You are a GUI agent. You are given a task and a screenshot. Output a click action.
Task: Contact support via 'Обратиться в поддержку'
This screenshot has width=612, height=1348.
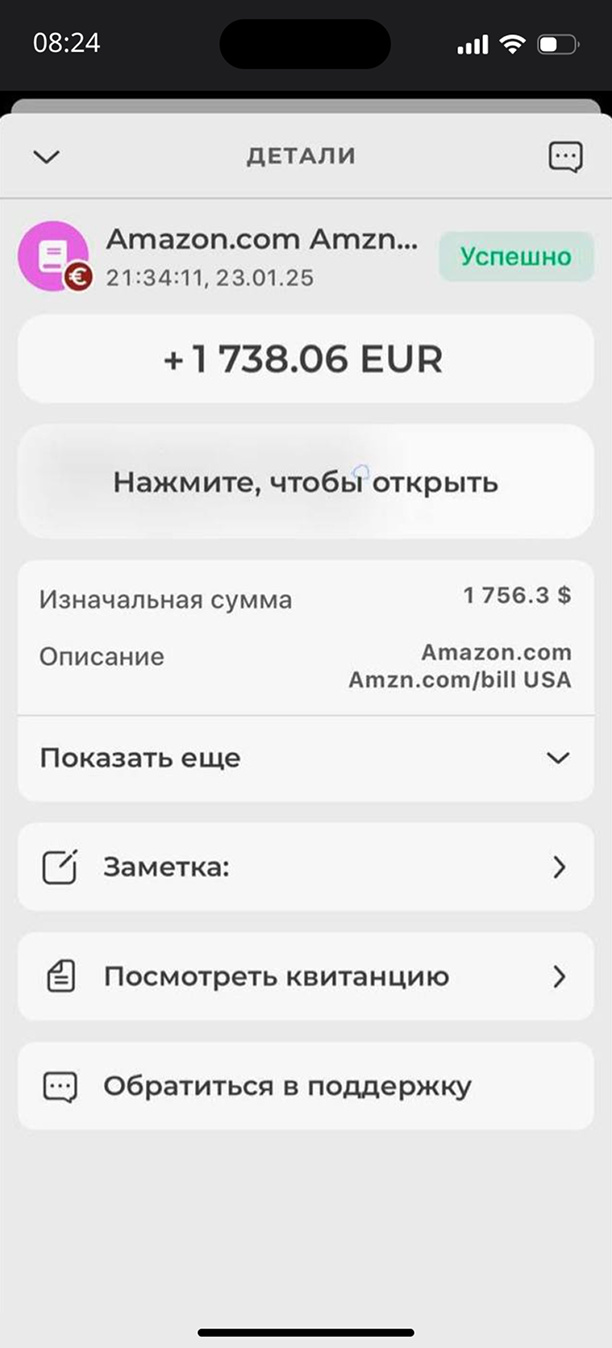(306, 1086)
